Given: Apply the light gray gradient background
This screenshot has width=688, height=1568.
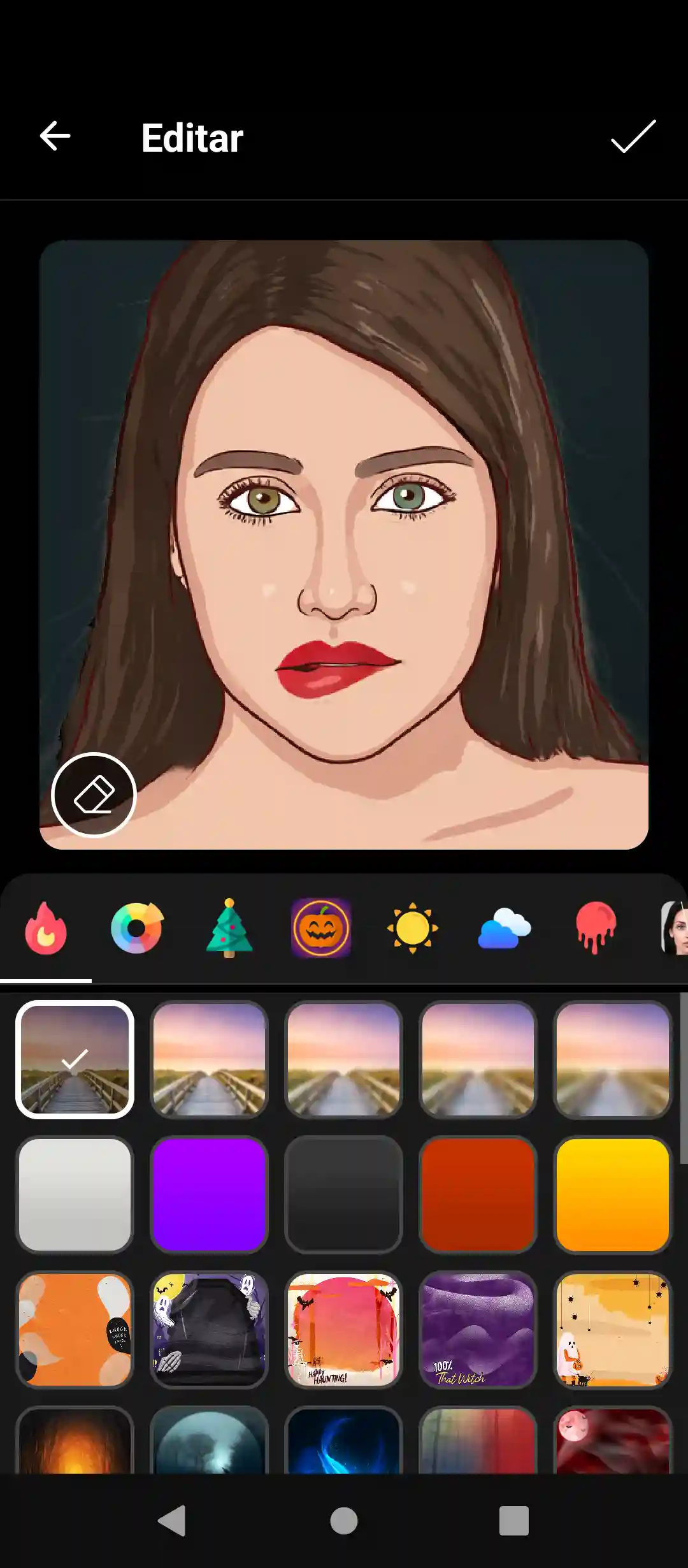Looking at the screenshot, I should click(75, 1195).
